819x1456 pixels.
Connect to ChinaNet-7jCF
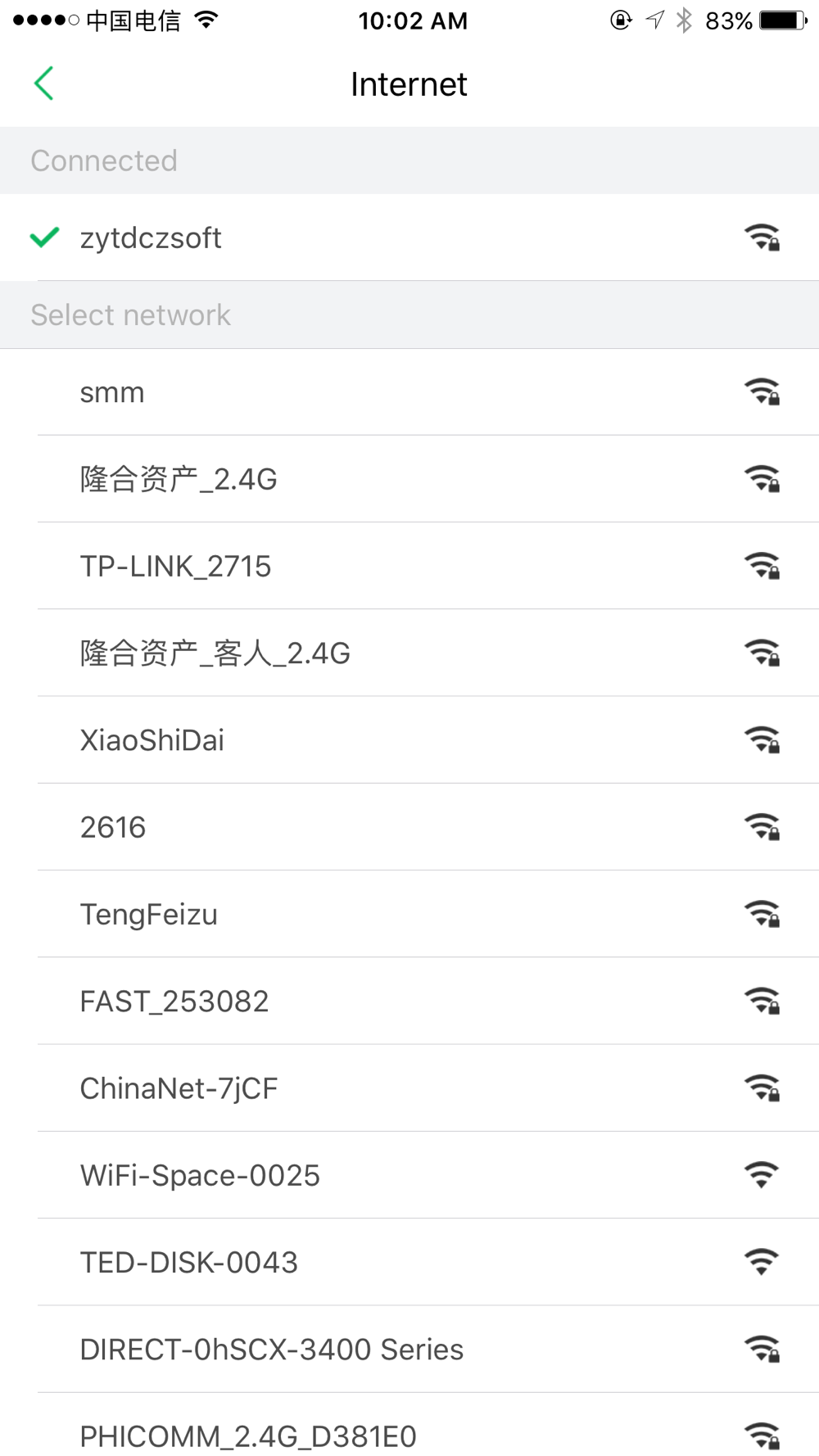pos(409,1088)
